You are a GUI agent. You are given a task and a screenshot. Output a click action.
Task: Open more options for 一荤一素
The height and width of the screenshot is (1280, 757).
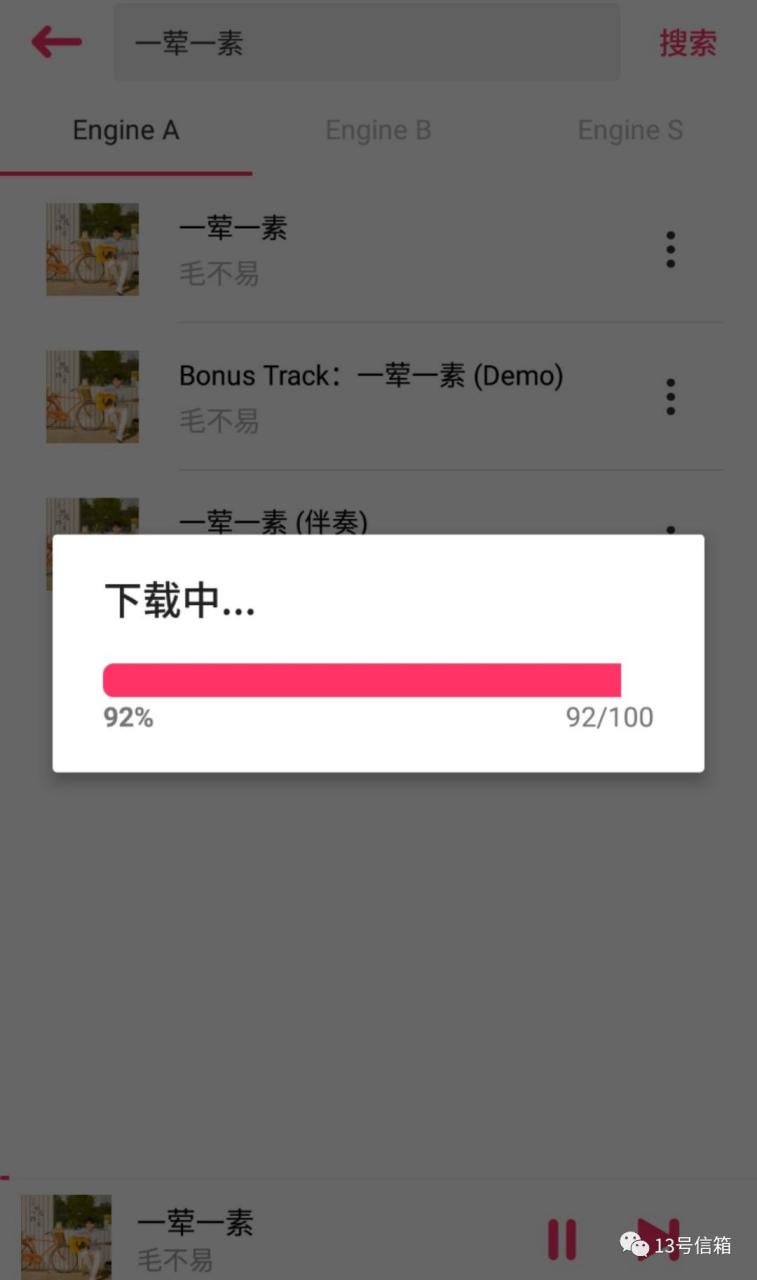tap(670, 250)
